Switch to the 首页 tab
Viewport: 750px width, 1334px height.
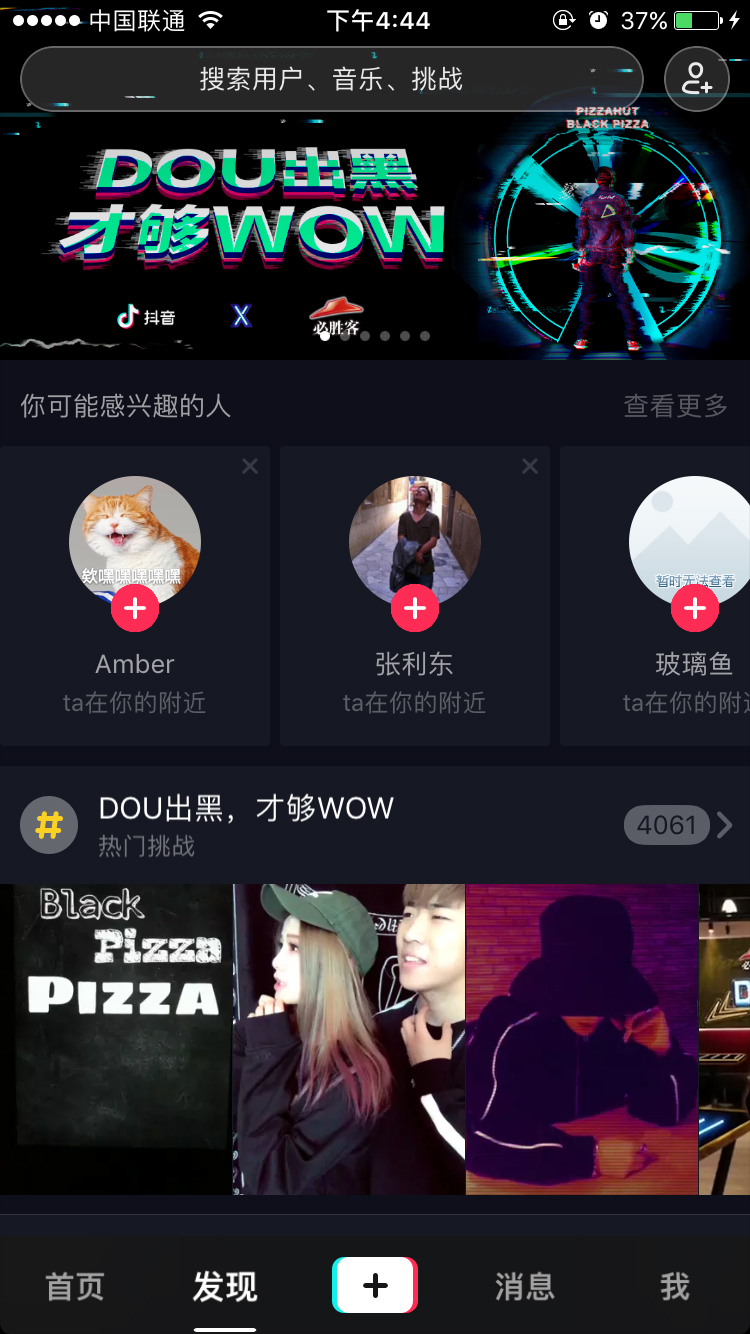click(x=75, y=1287)
